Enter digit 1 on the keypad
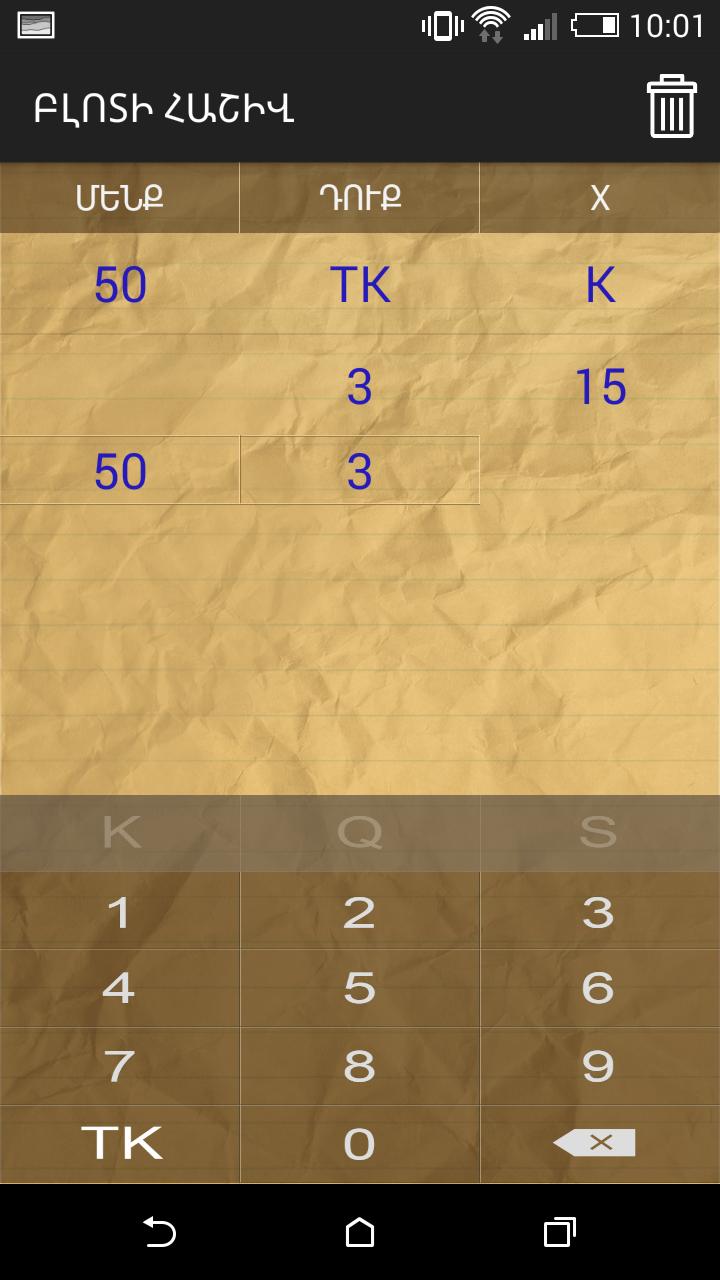 click(119, 911)
